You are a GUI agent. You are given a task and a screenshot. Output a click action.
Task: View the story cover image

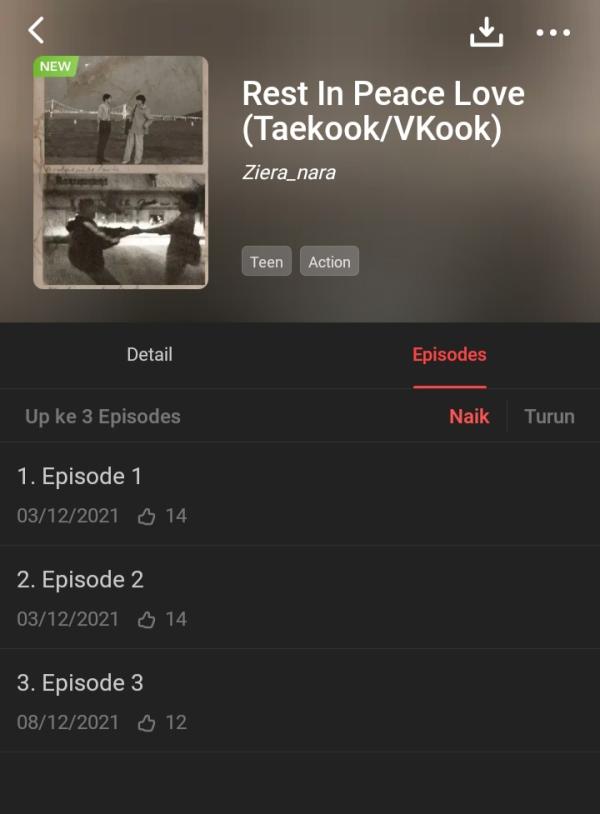121,172
